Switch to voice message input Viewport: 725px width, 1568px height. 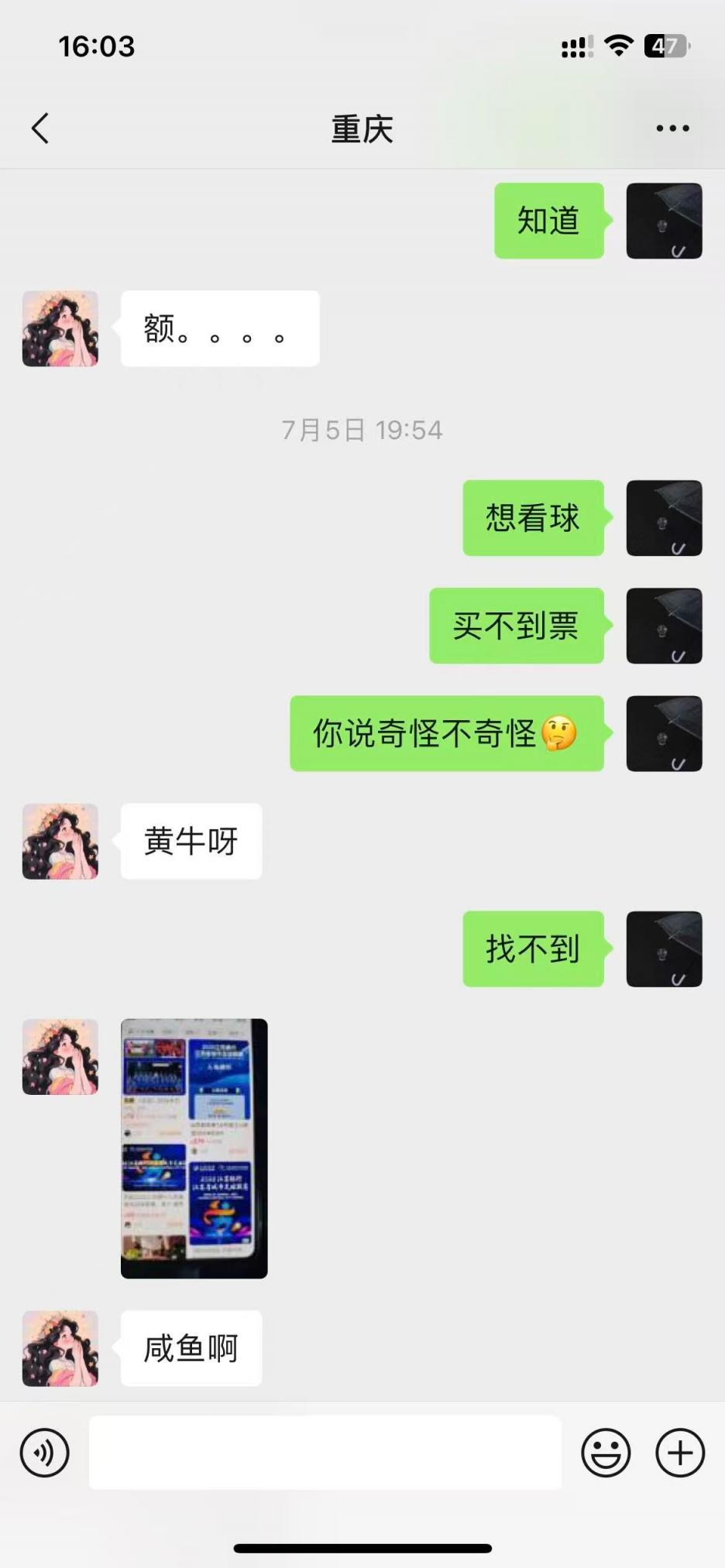point(44,1453)
